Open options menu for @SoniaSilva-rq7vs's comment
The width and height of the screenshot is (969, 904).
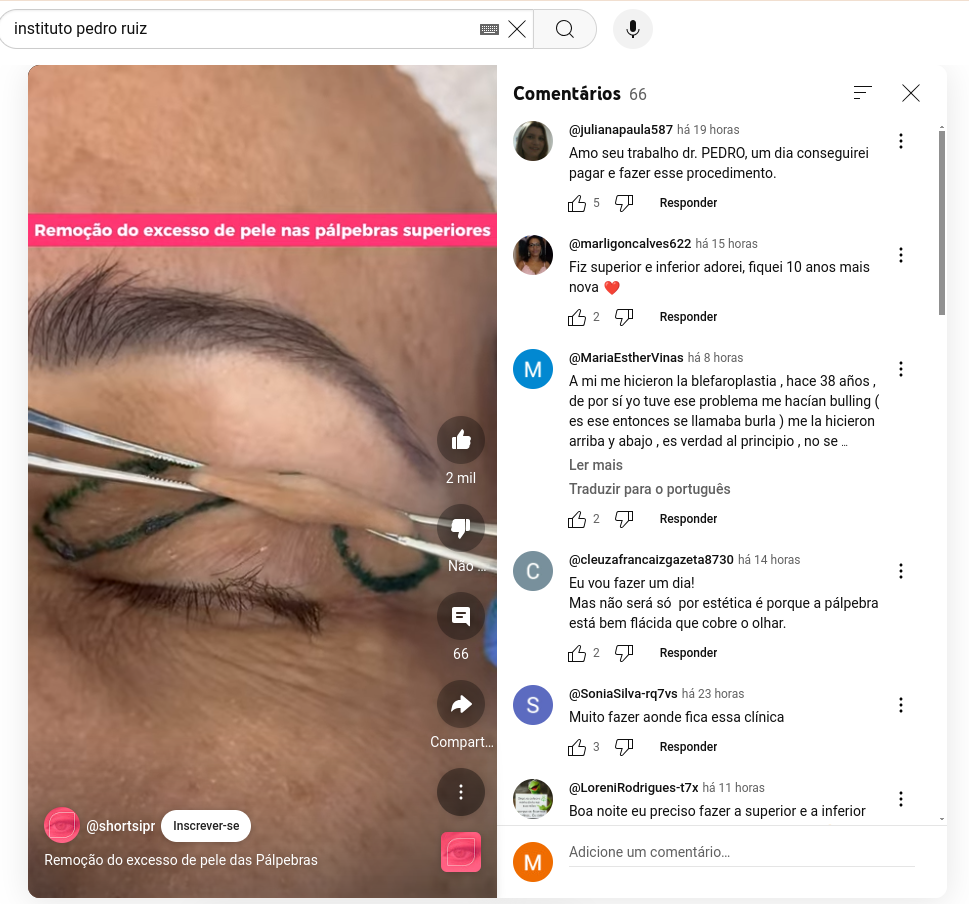click(901, 705)
